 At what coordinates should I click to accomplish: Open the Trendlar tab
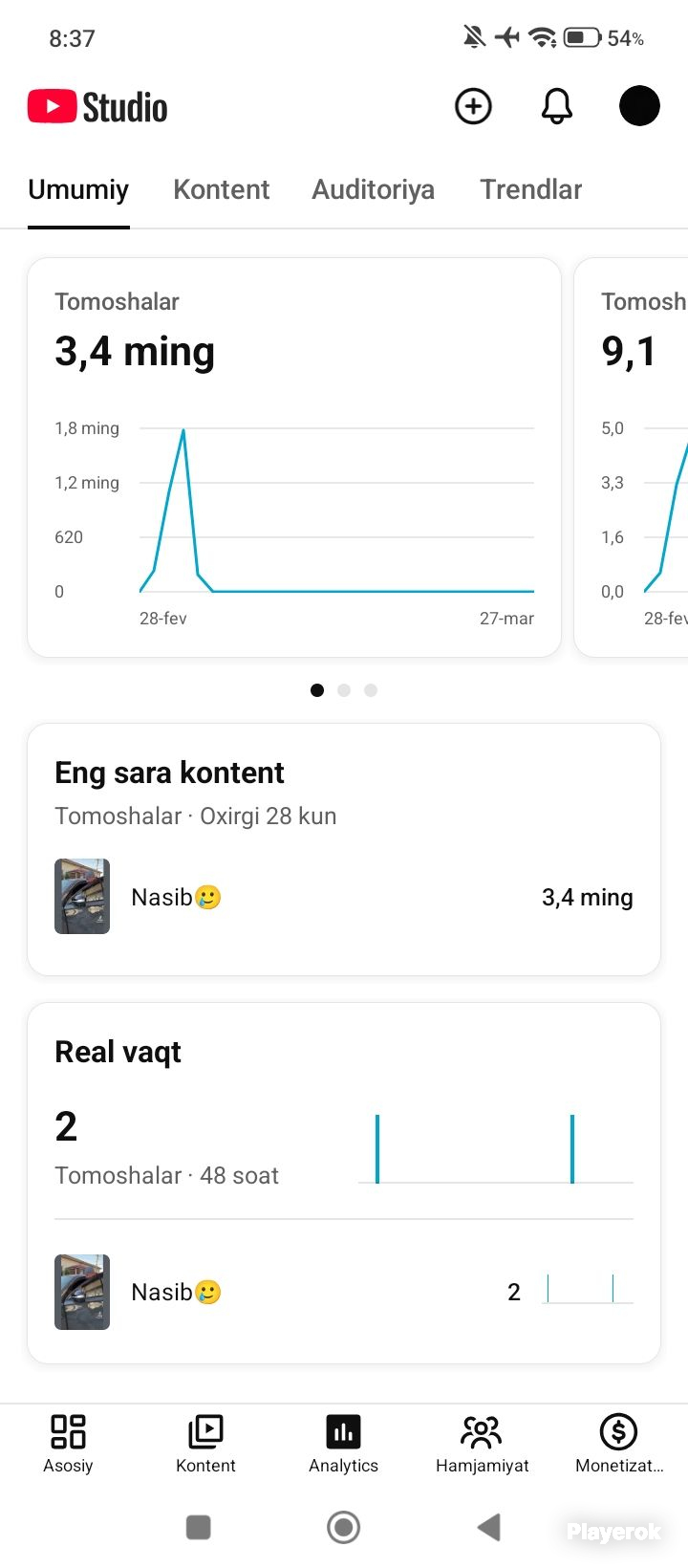530,189
